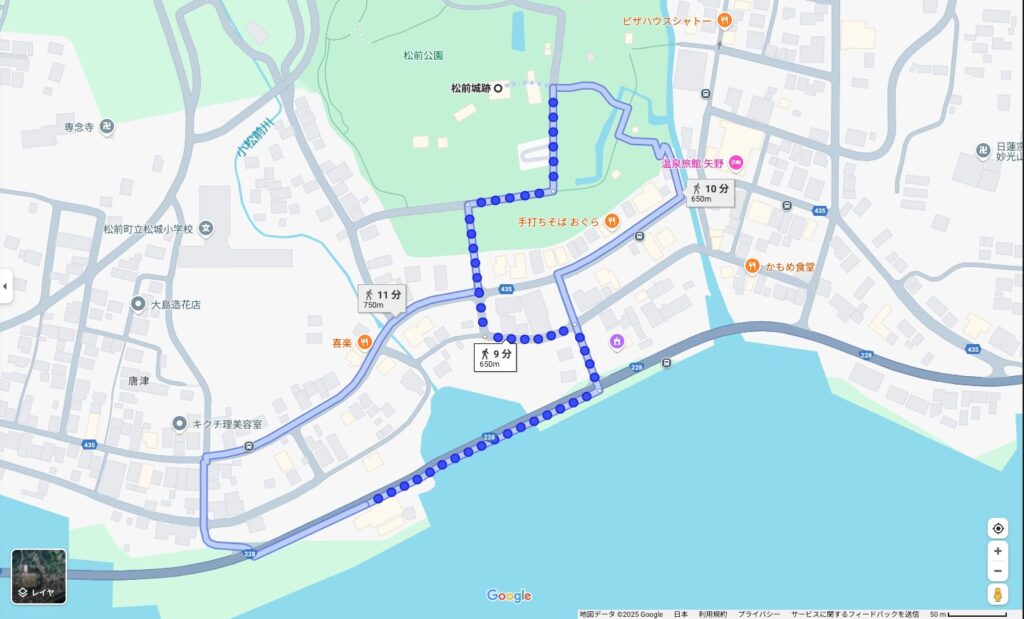Open 喜楽 restaurant marker
Viewport: 1024px width, 619px height.
pos(365,342)
